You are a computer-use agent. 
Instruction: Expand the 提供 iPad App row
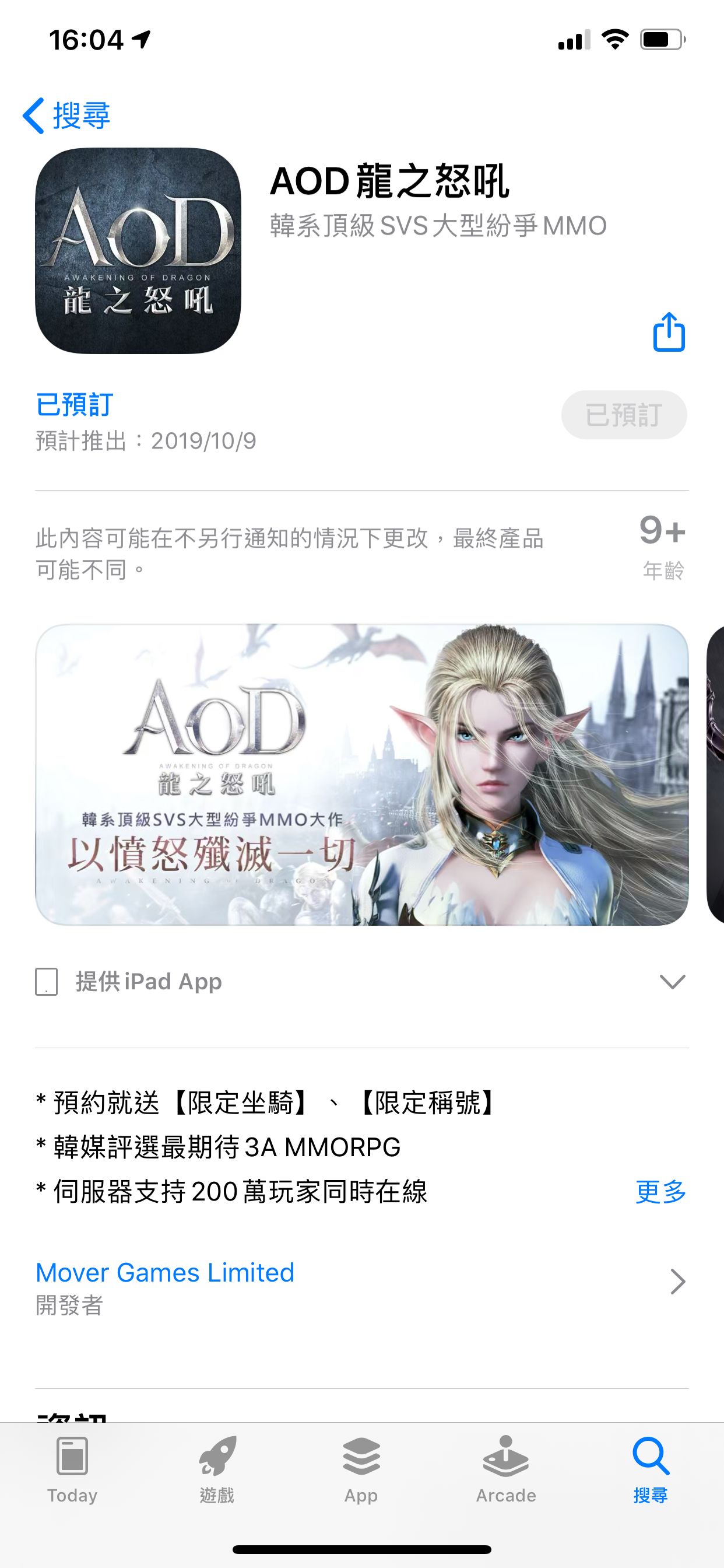point(672,982)
